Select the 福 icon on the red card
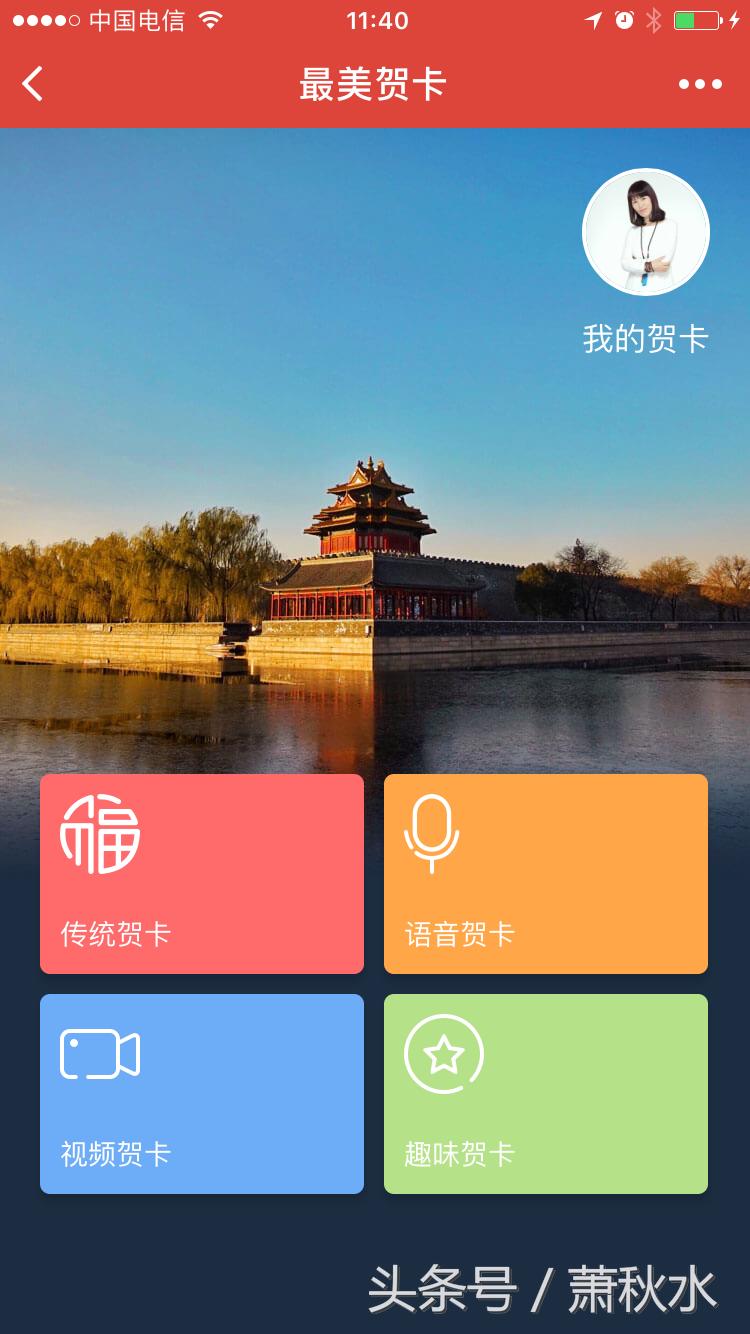This screenshot has width=750, height=1334. pyautogui.click(x=99, y=834)
